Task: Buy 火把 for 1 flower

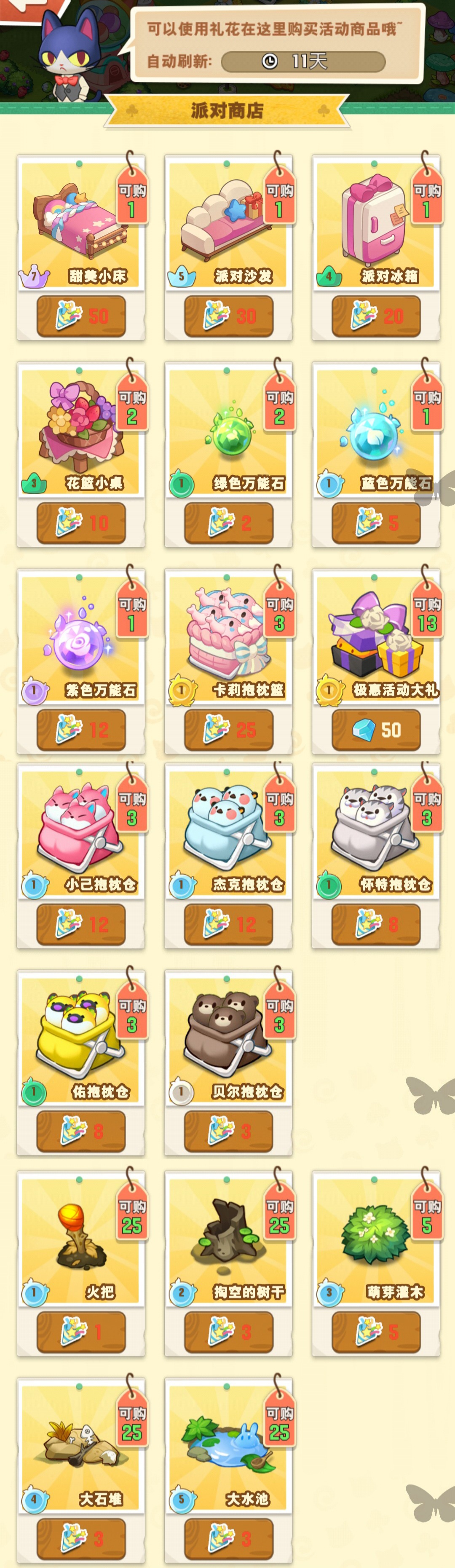Action: tap(81, 1332)
